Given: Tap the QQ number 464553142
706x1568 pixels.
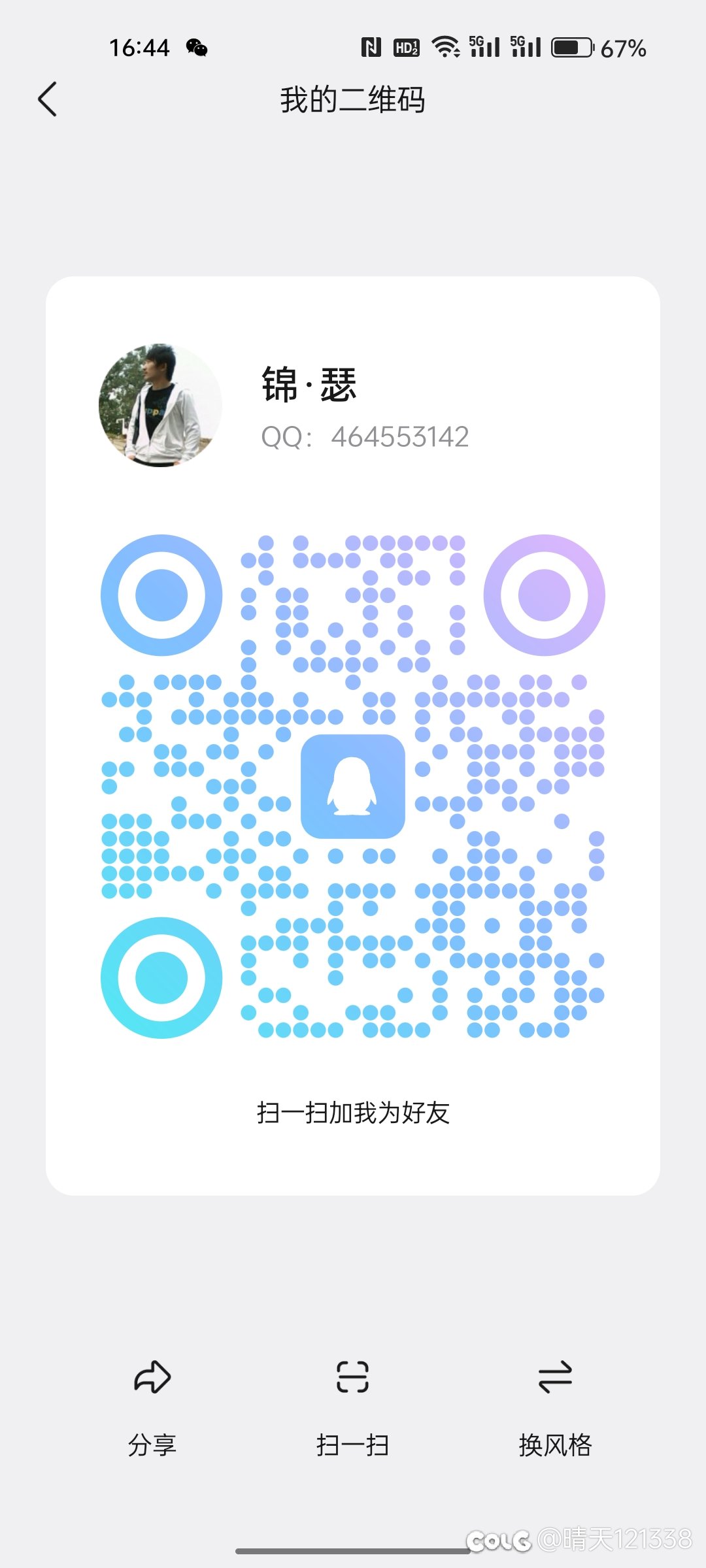Looking at the screenshot, I should pyautogui.click(x=365, y=438).
